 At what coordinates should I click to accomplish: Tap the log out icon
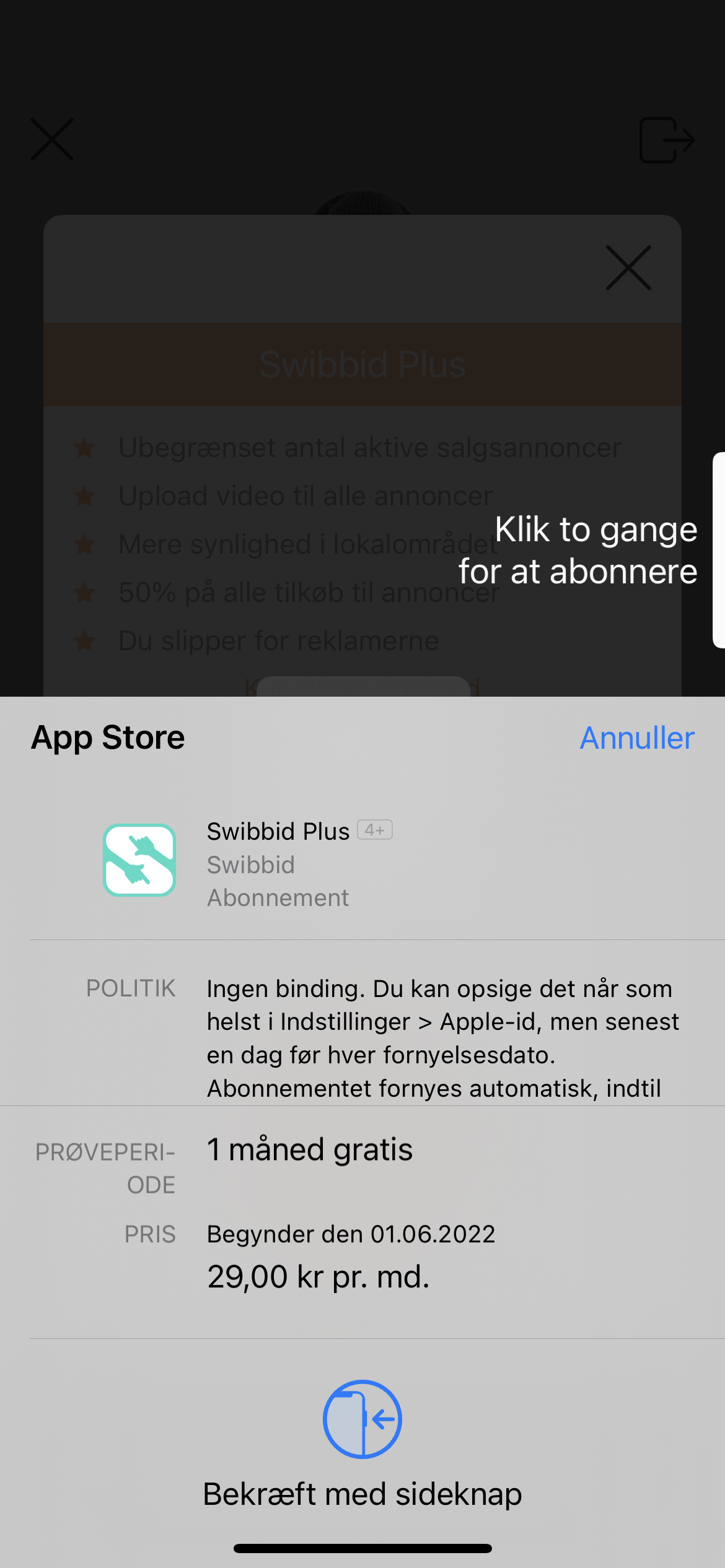(x=667, y=140)
